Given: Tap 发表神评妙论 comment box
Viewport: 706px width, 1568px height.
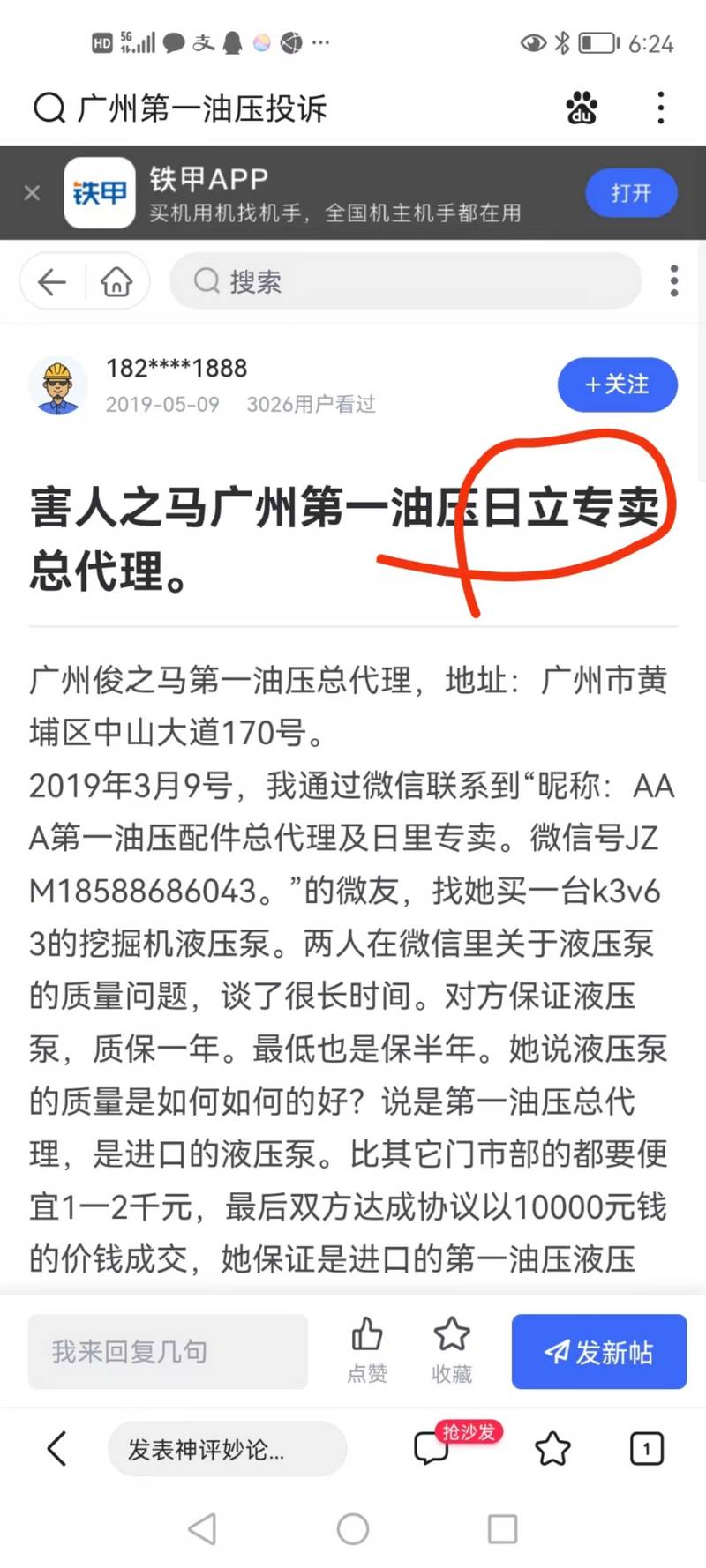Looking at the screenshot, I should 227,1449.
